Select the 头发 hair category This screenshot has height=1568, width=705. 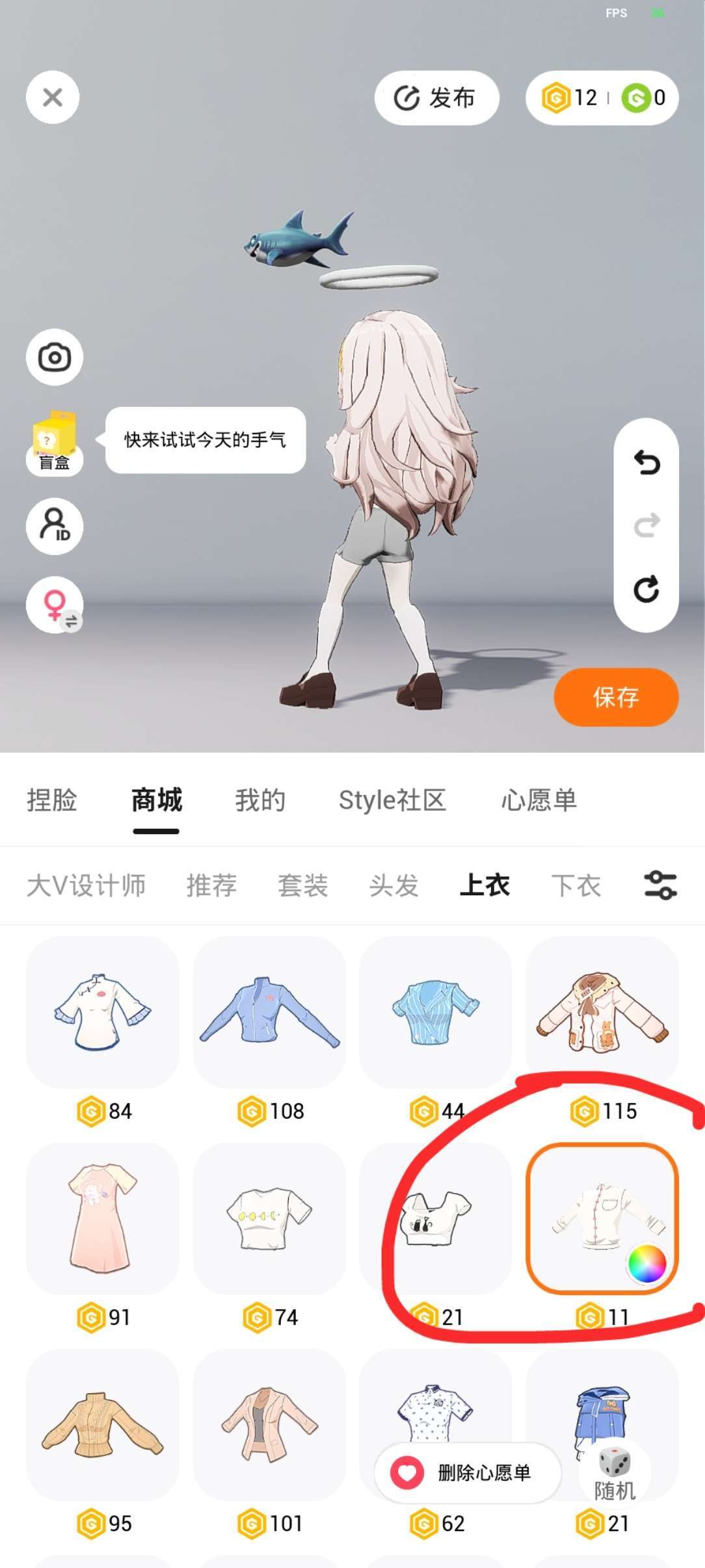(x=393, y=885)
